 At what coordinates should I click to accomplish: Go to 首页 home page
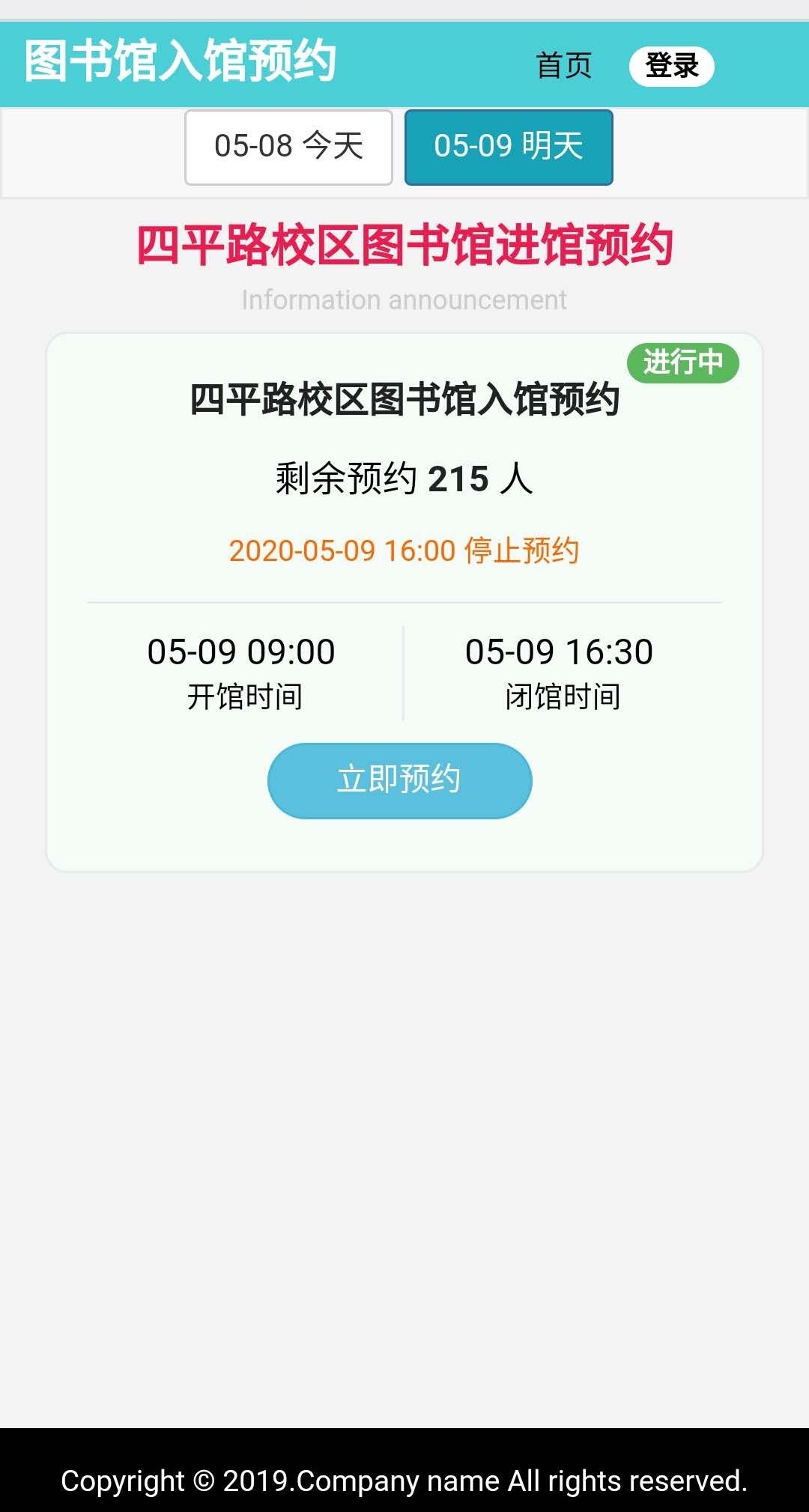click(x=563, y=66)
